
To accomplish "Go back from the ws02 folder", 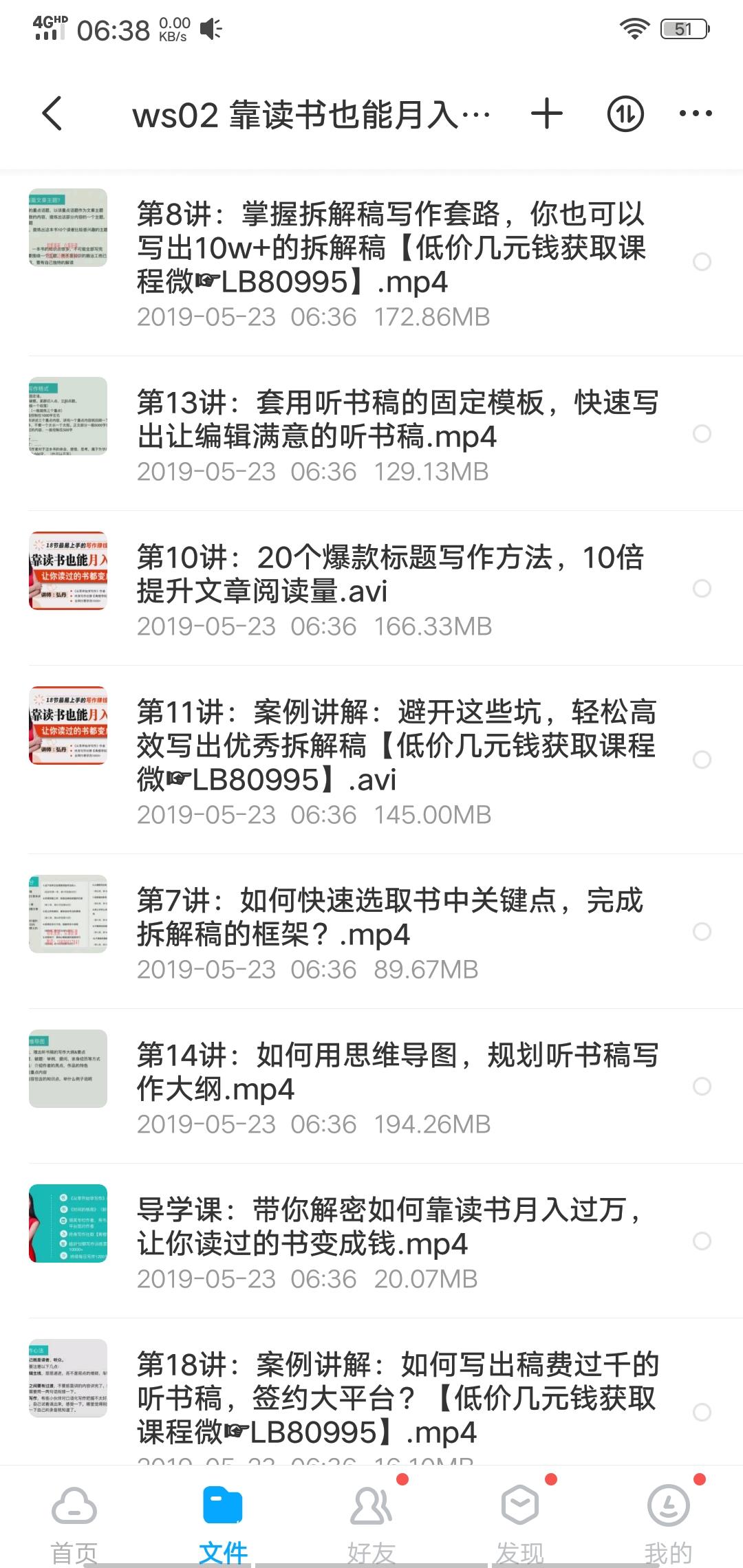I will click(x=52, y=113).
